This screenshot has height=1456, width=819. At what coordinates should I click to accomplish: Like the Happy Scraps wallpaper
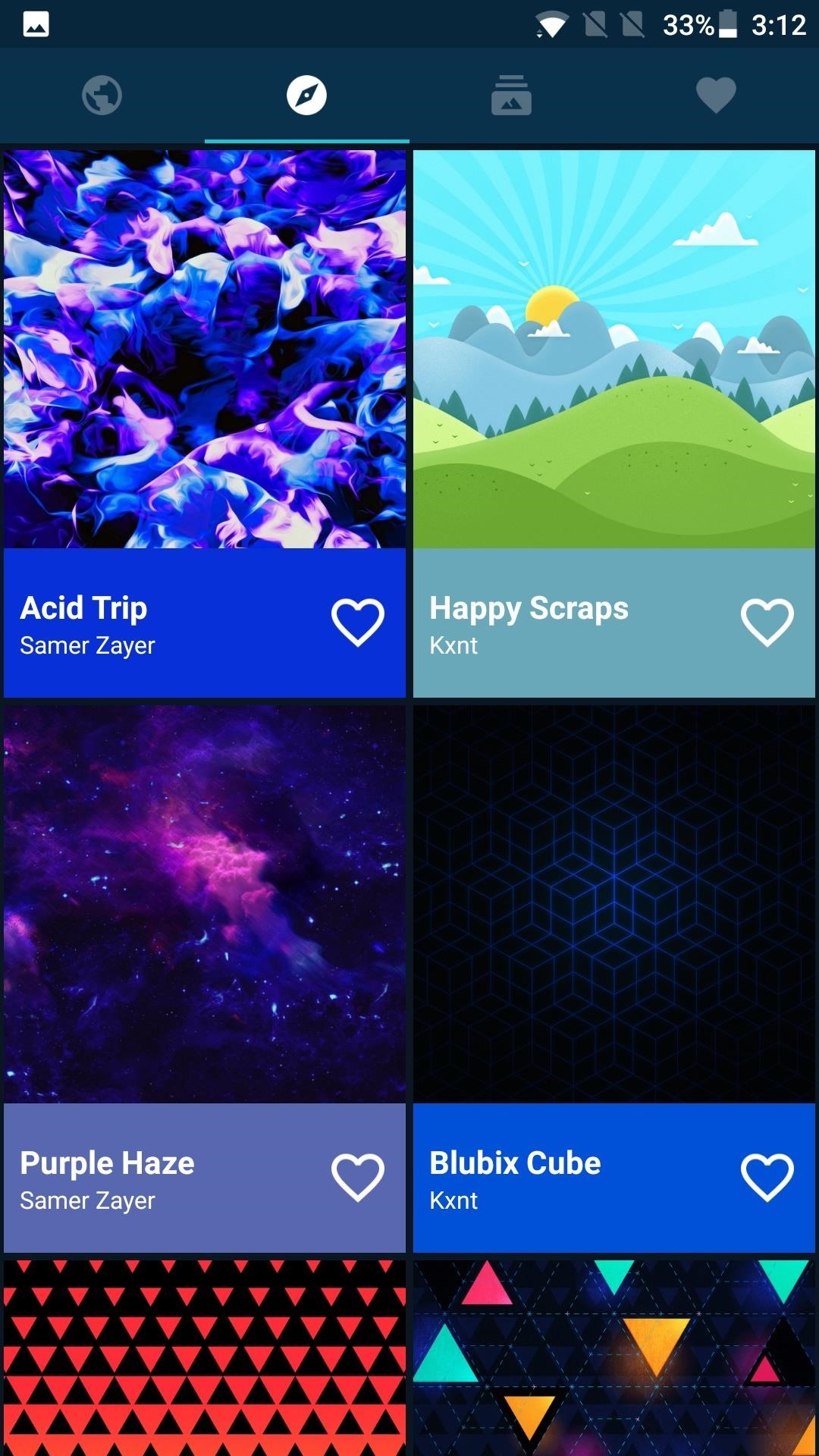click(767, 622)
